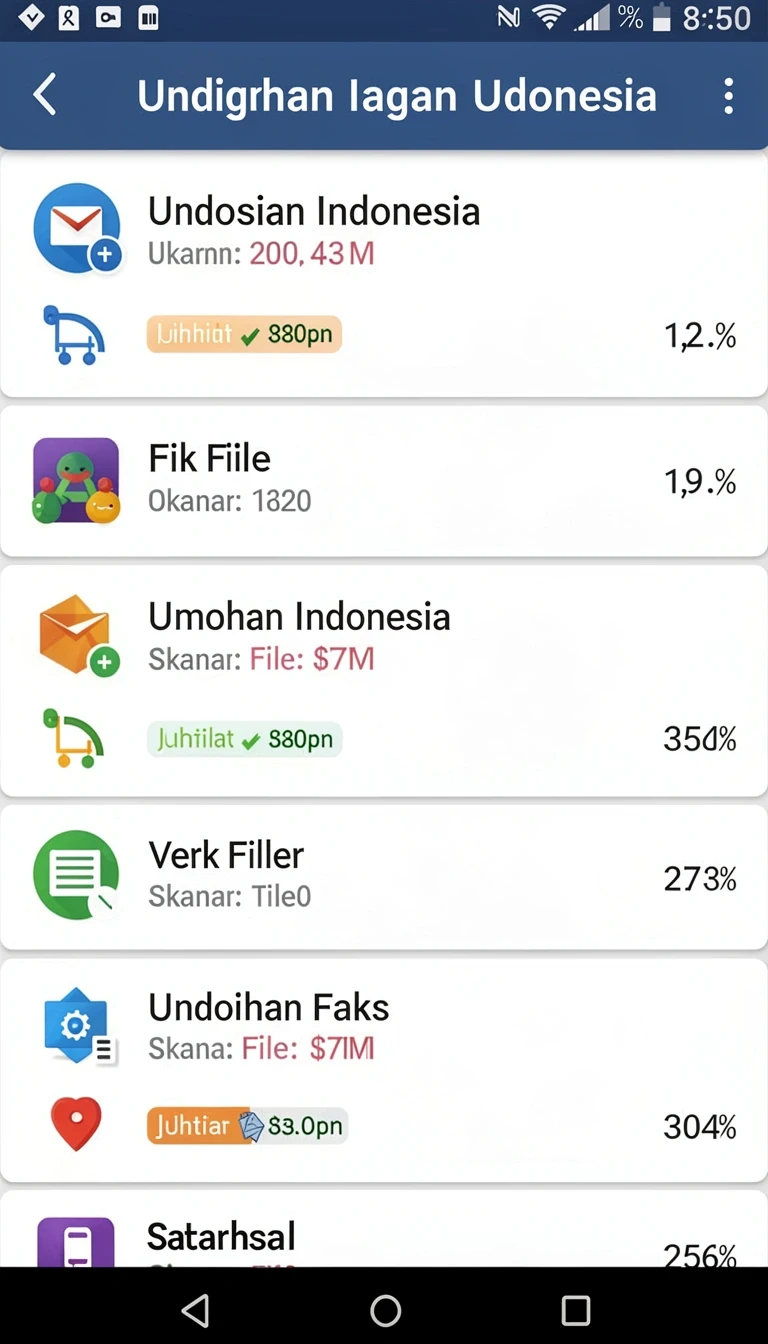Viewport: 768px width, 1344px height.
Task: Open the Fik Fiile entry
Action: tap(384, 481)
